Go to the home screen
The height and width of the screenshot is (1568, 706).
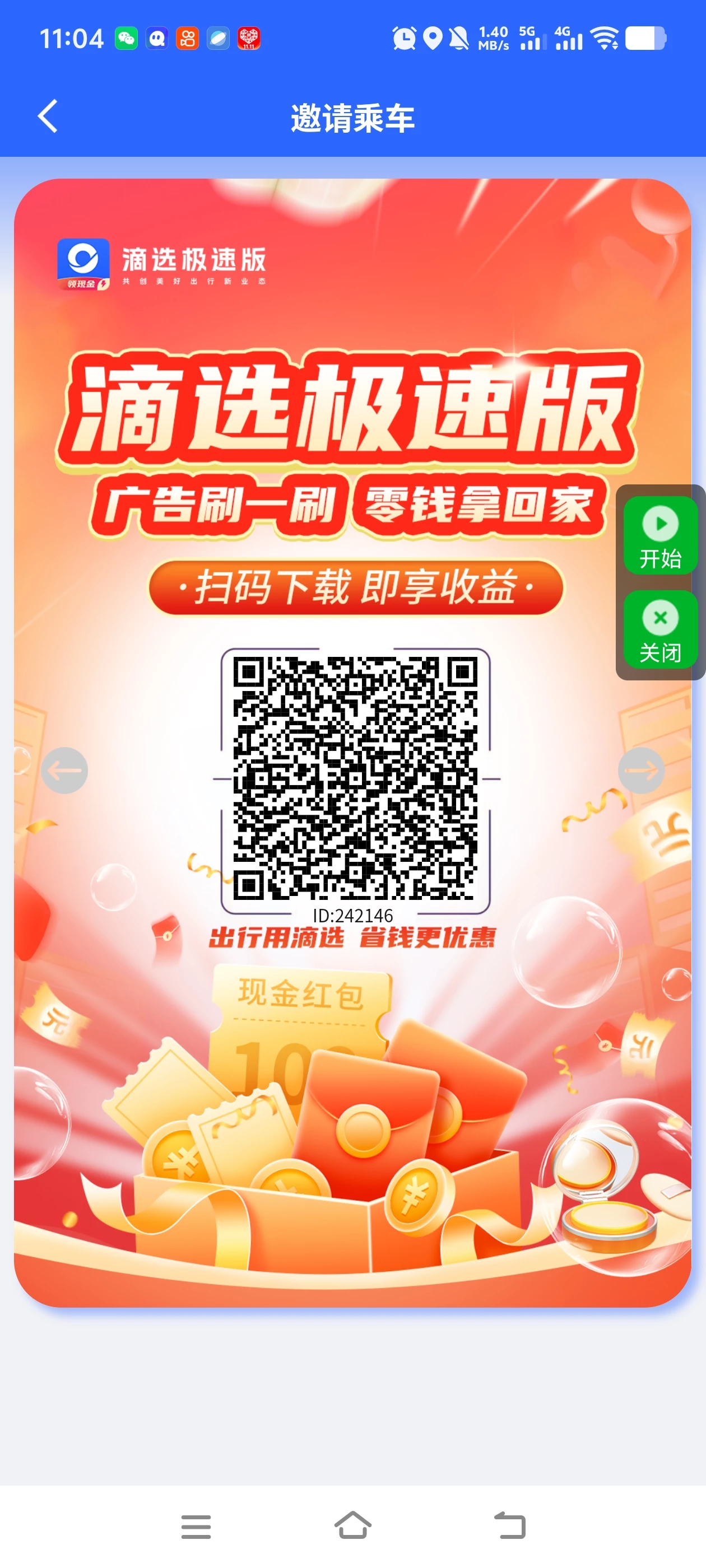[x=352, y=1526]
